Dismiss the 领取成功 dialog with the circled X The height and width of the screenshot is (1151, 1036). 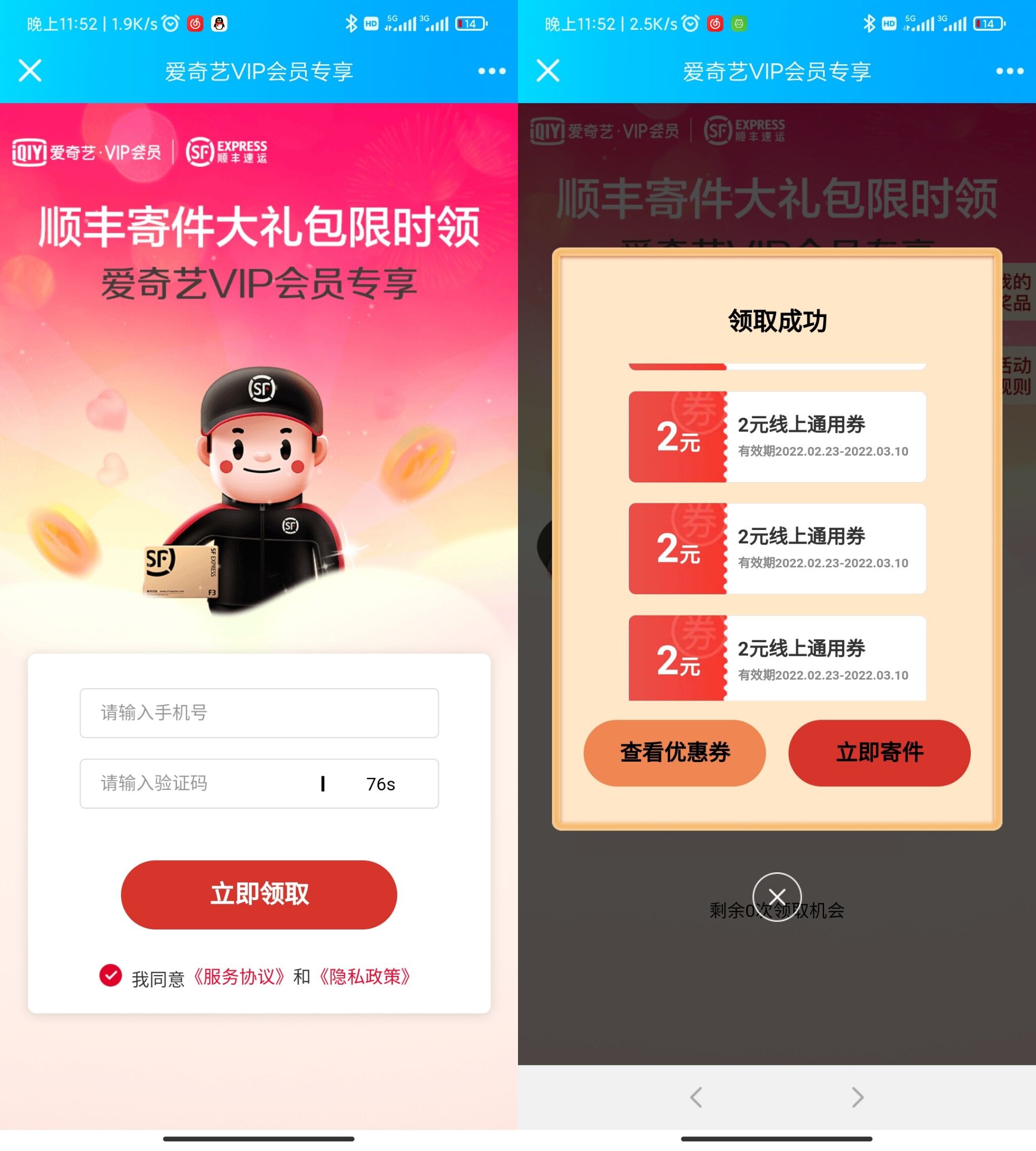(x=776, y=896)
